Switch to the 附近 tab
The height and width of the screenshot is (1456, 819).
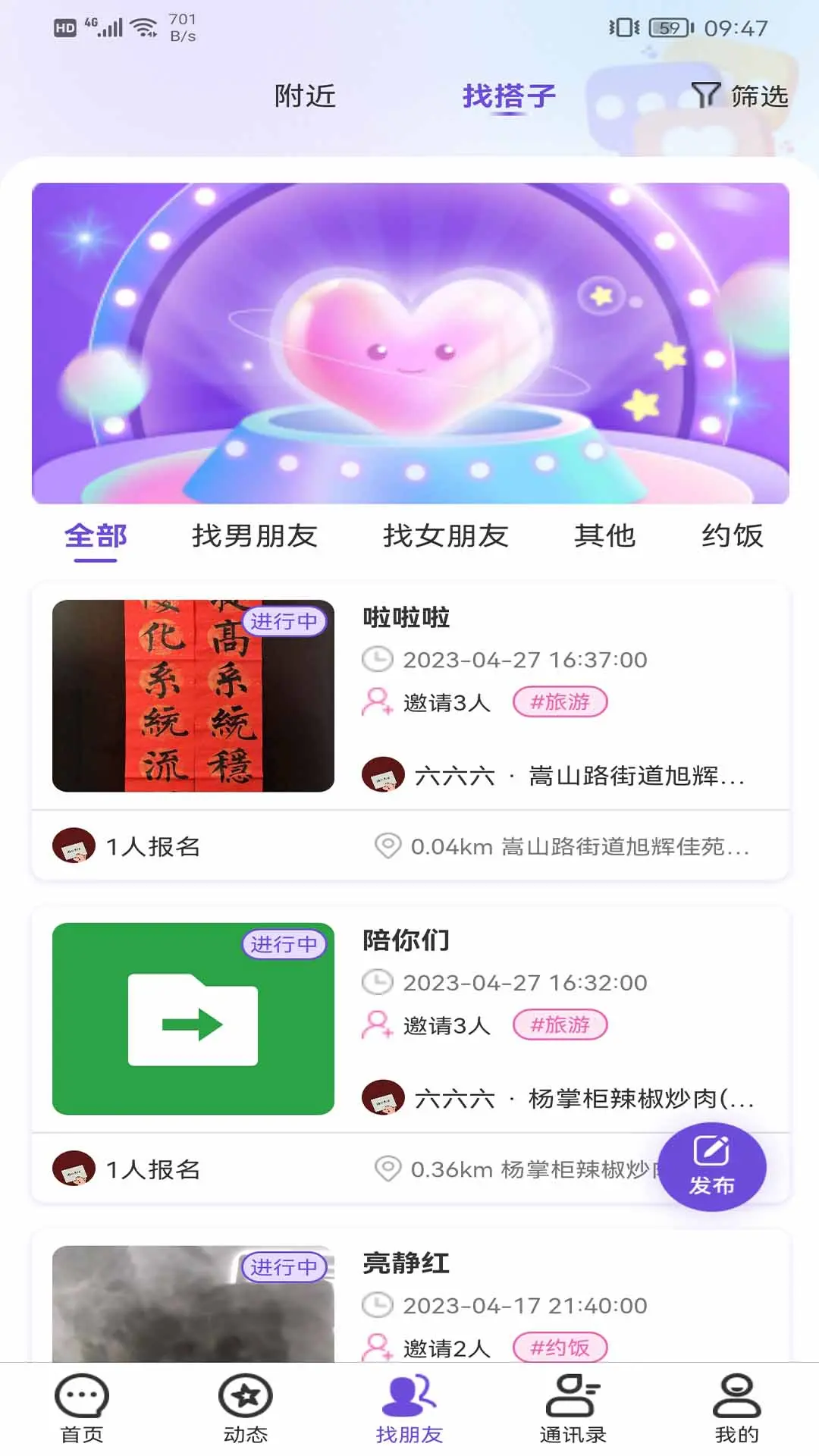305,96
